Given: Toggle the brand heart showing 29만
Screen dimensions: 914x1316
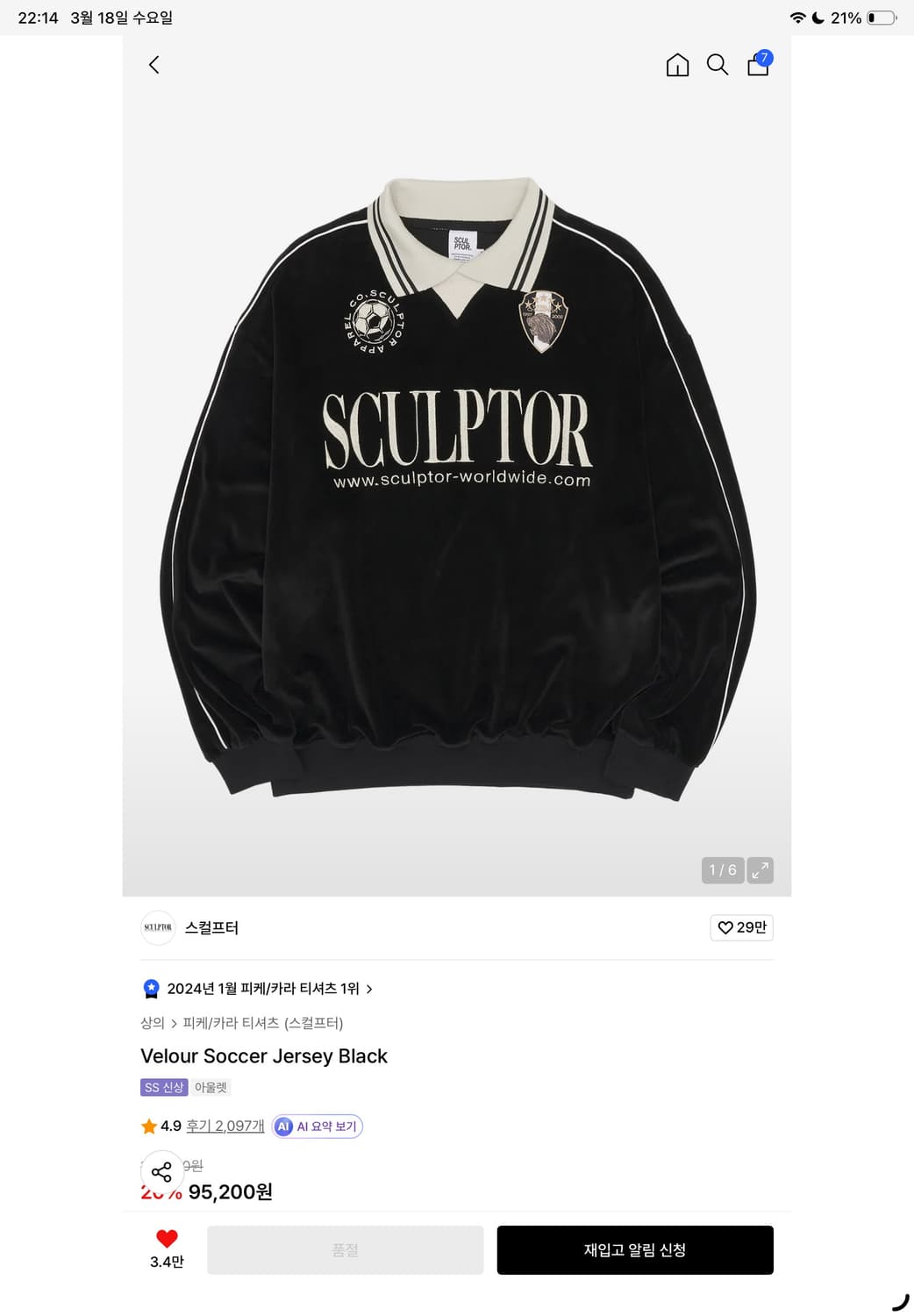Looking at the screenshot, I should pos(740,927).
